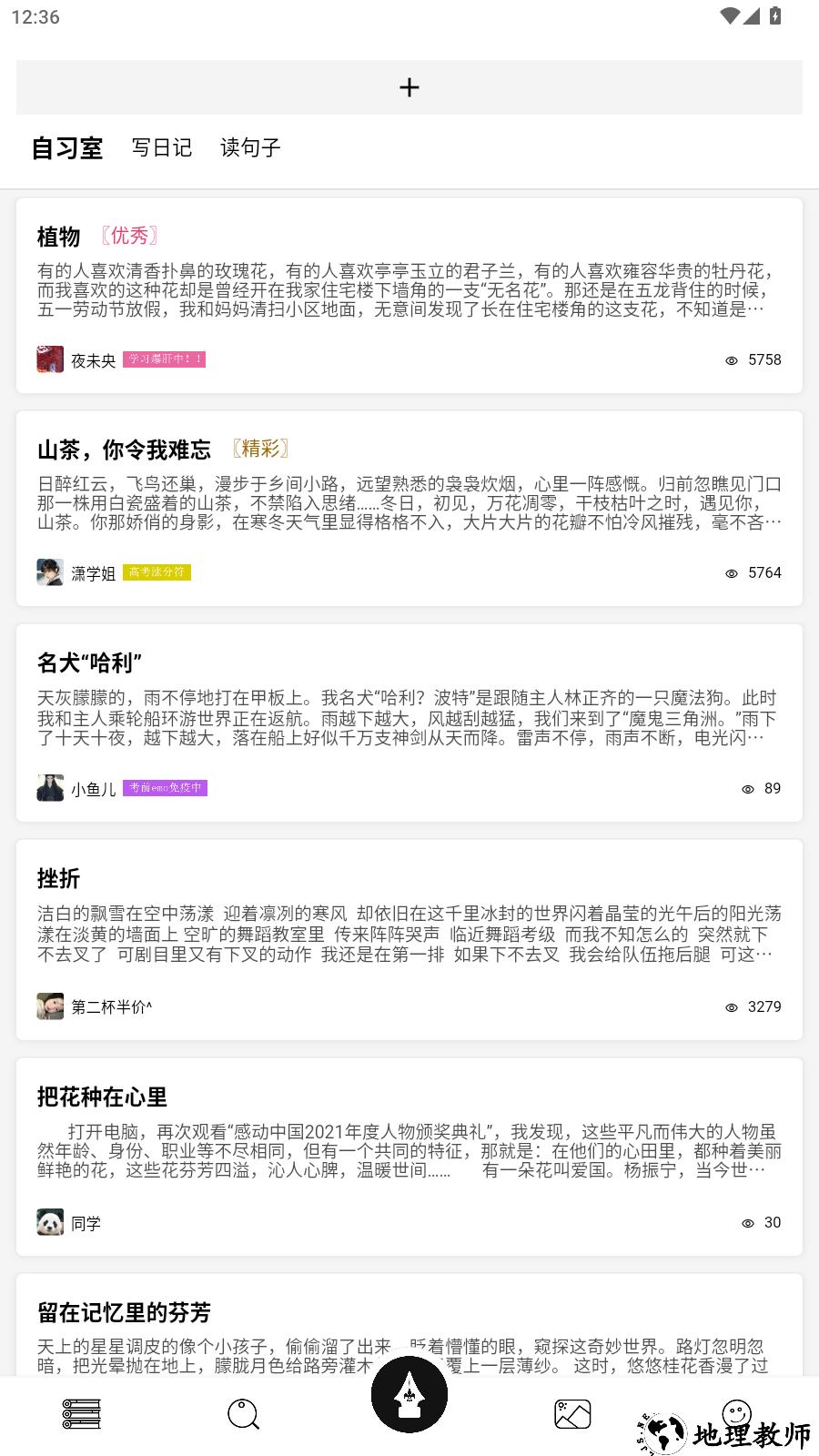View author 夜未央's profile avatar
Screen dimensions: 819x1456
tap(50, 359)
